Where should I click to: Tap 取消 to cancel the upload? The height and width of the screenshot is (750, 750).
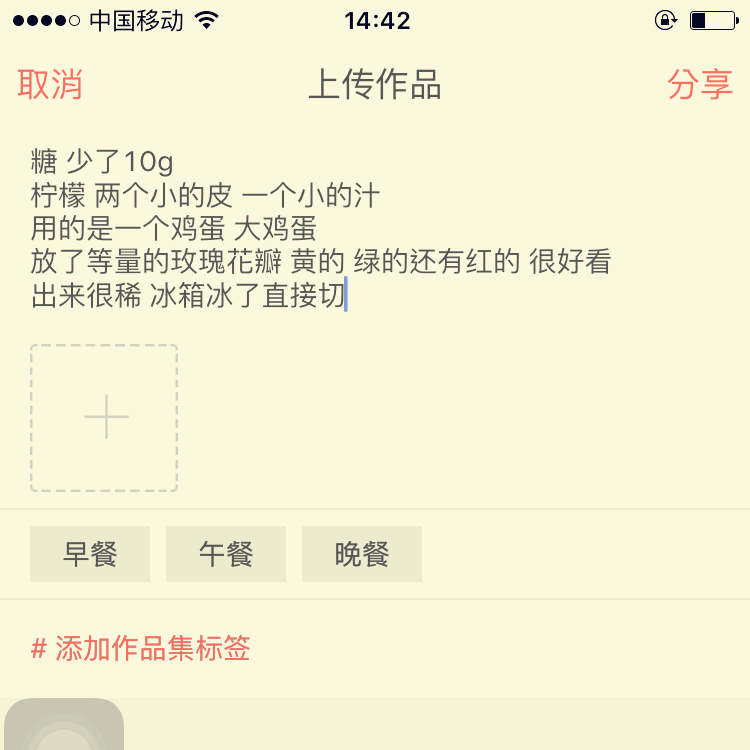(x=50, y=86)
